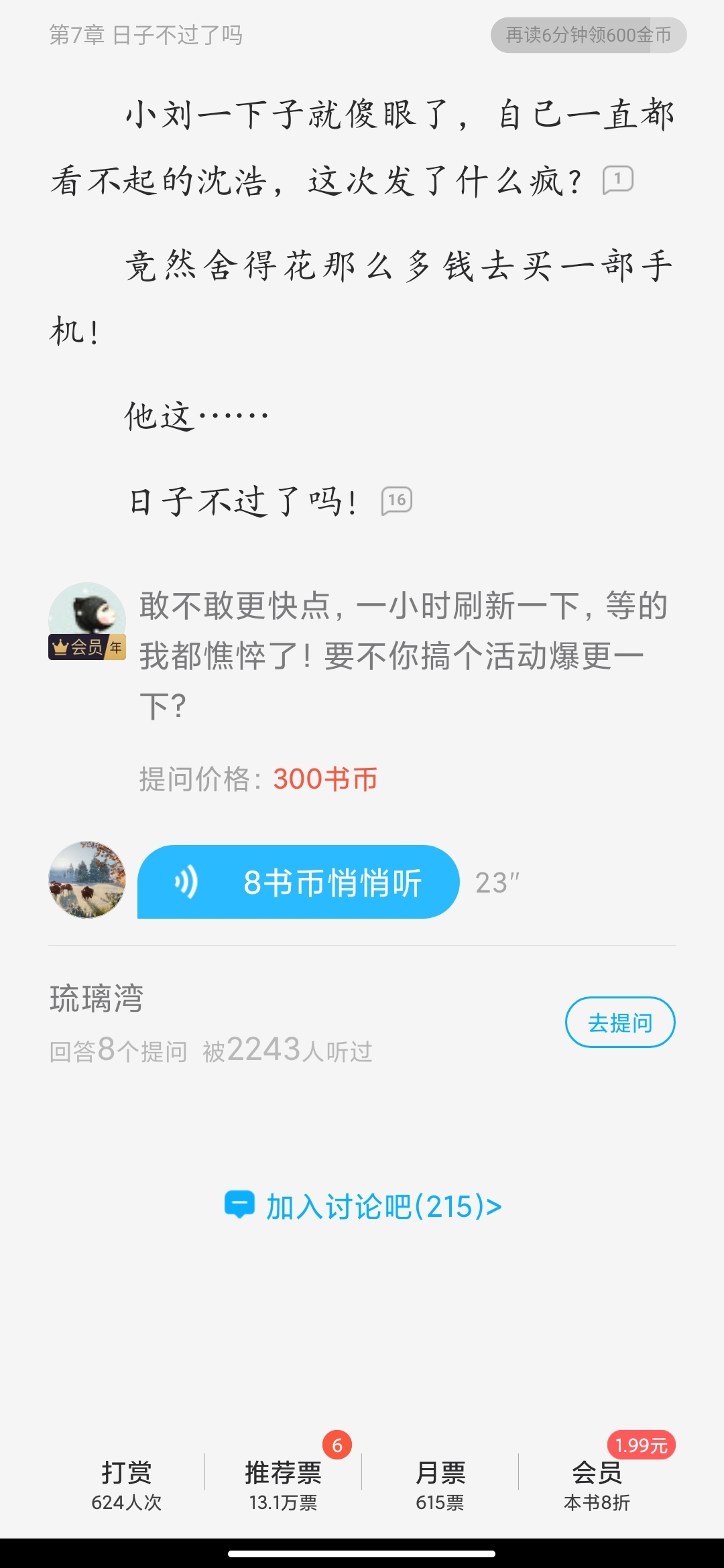Open the author's avatar beside the audio answer

[x=87, y=880]
